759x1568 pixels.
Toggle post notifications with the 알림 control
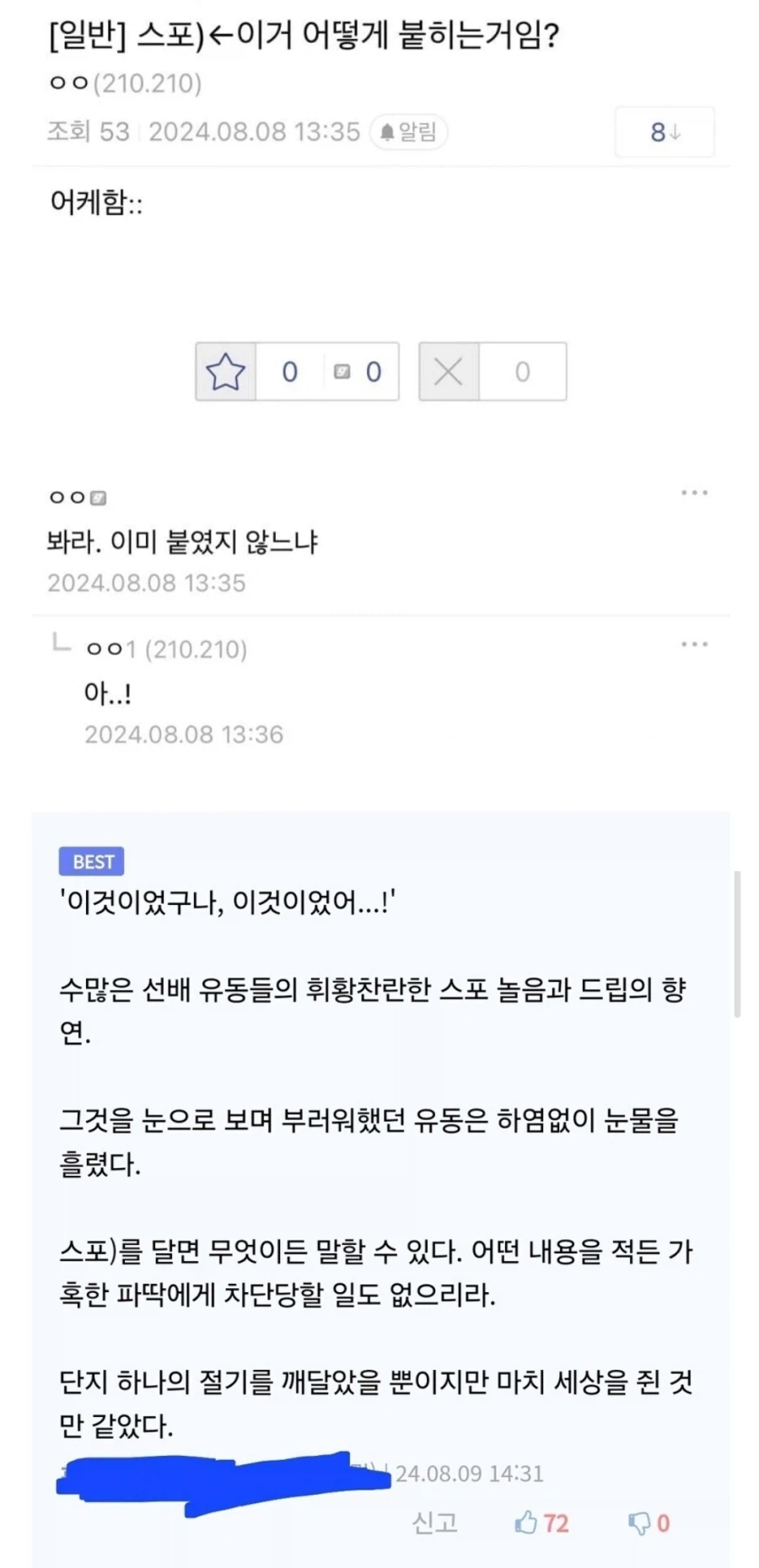coord(408,132)
